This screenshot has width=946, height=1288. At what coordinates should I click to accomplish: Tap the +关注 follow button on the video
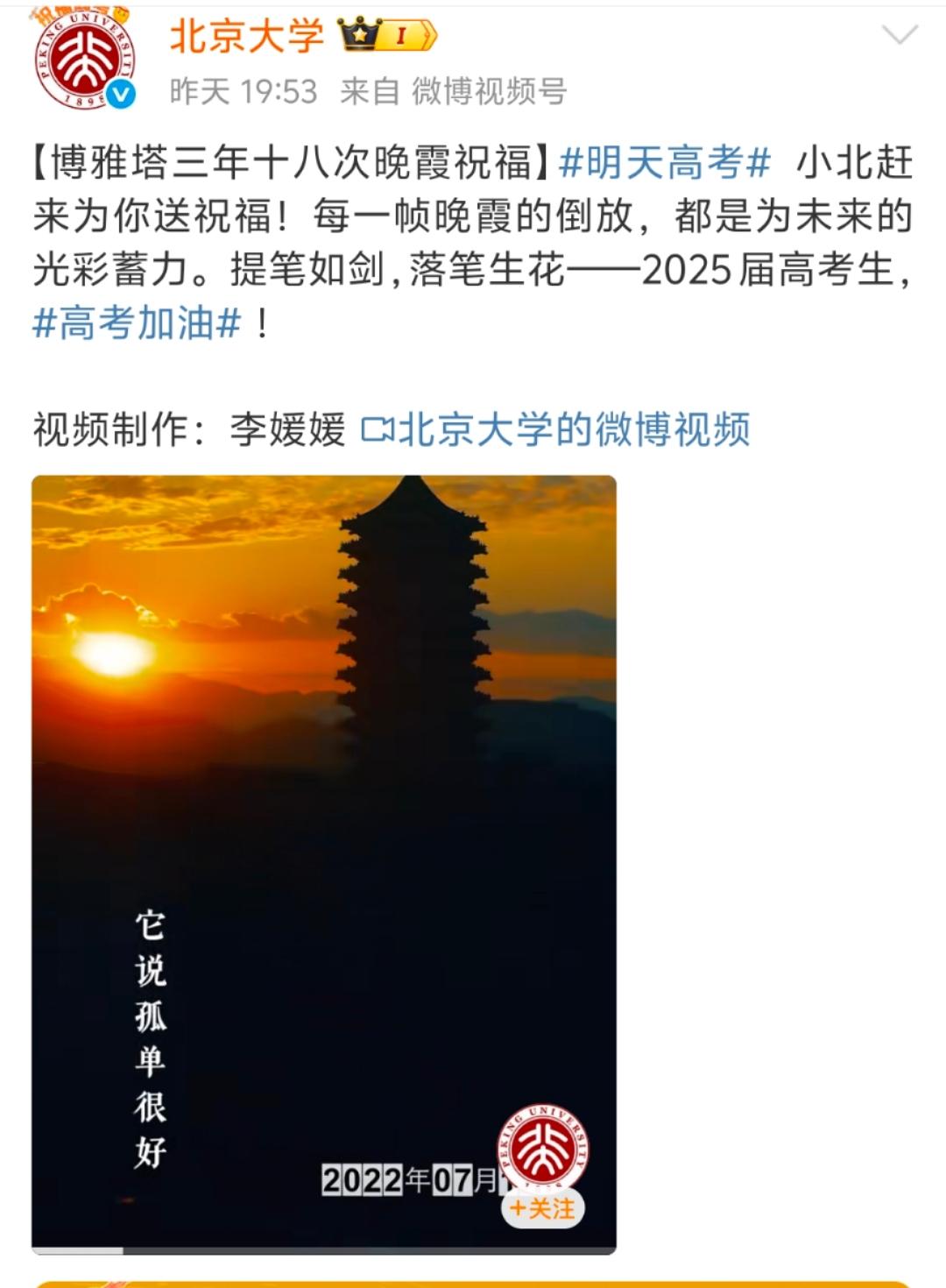click(542, 1209)
